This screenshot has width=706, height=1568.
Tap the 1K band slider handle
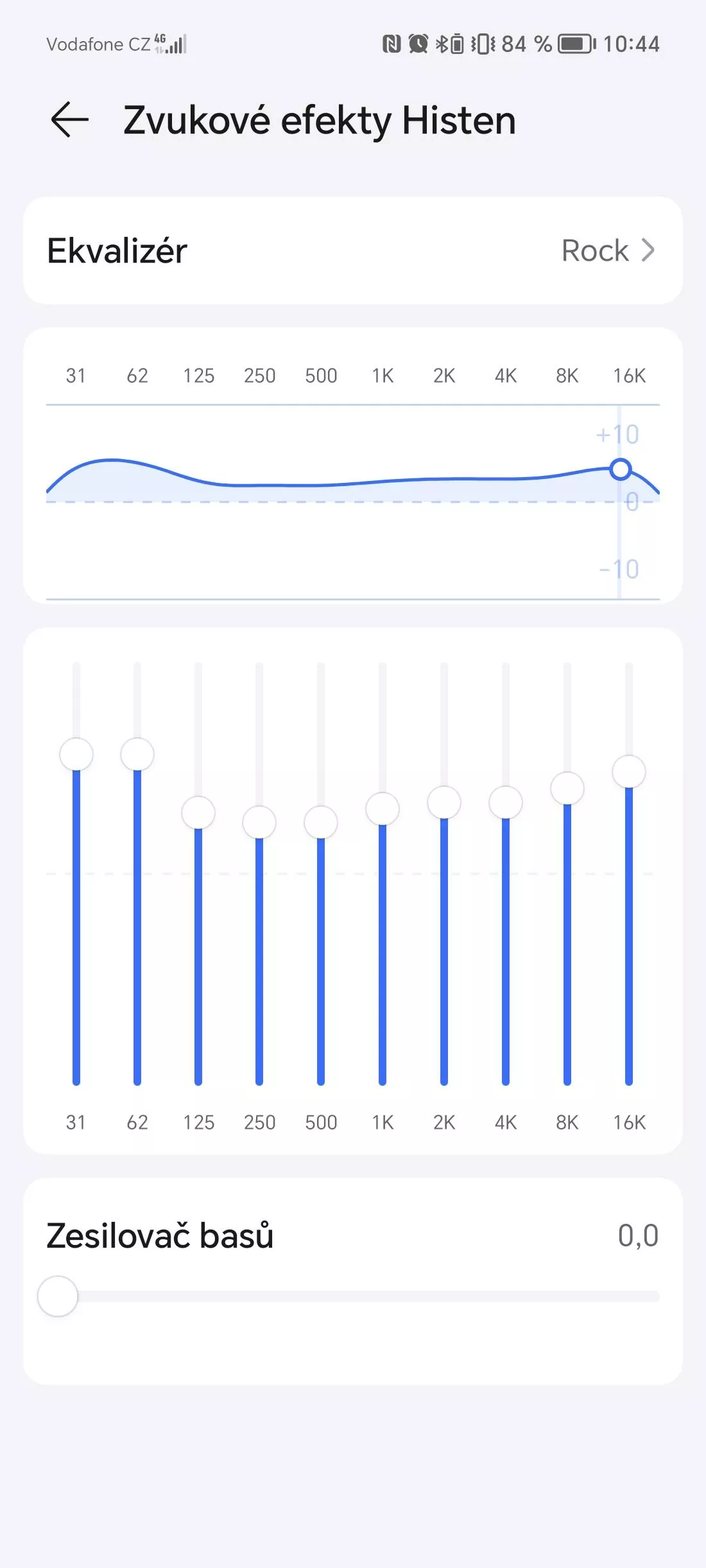383,809
